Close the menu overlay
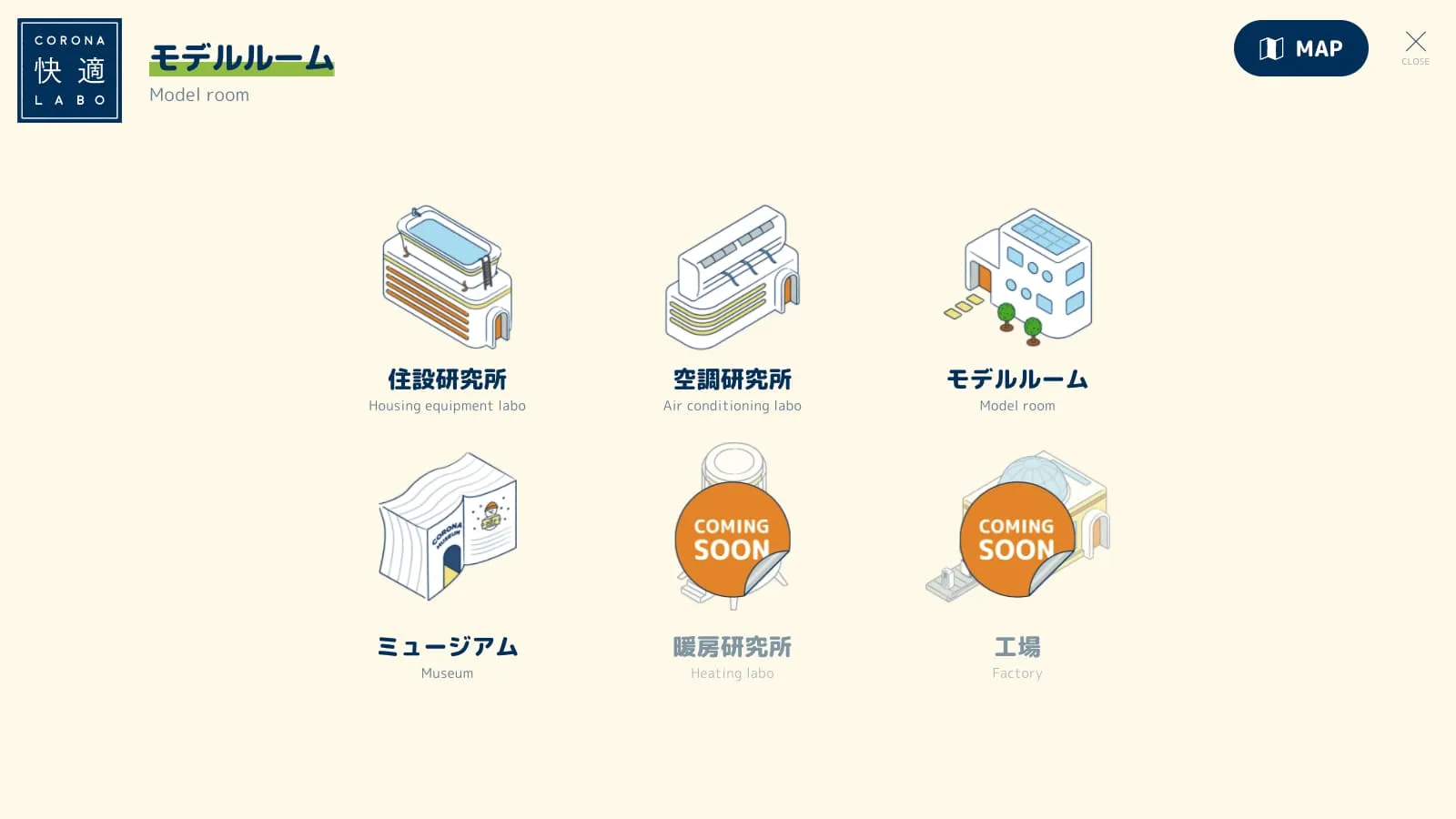Image resolution: width=1456 pixels, height=819 pixels. tap(1415, 47)
